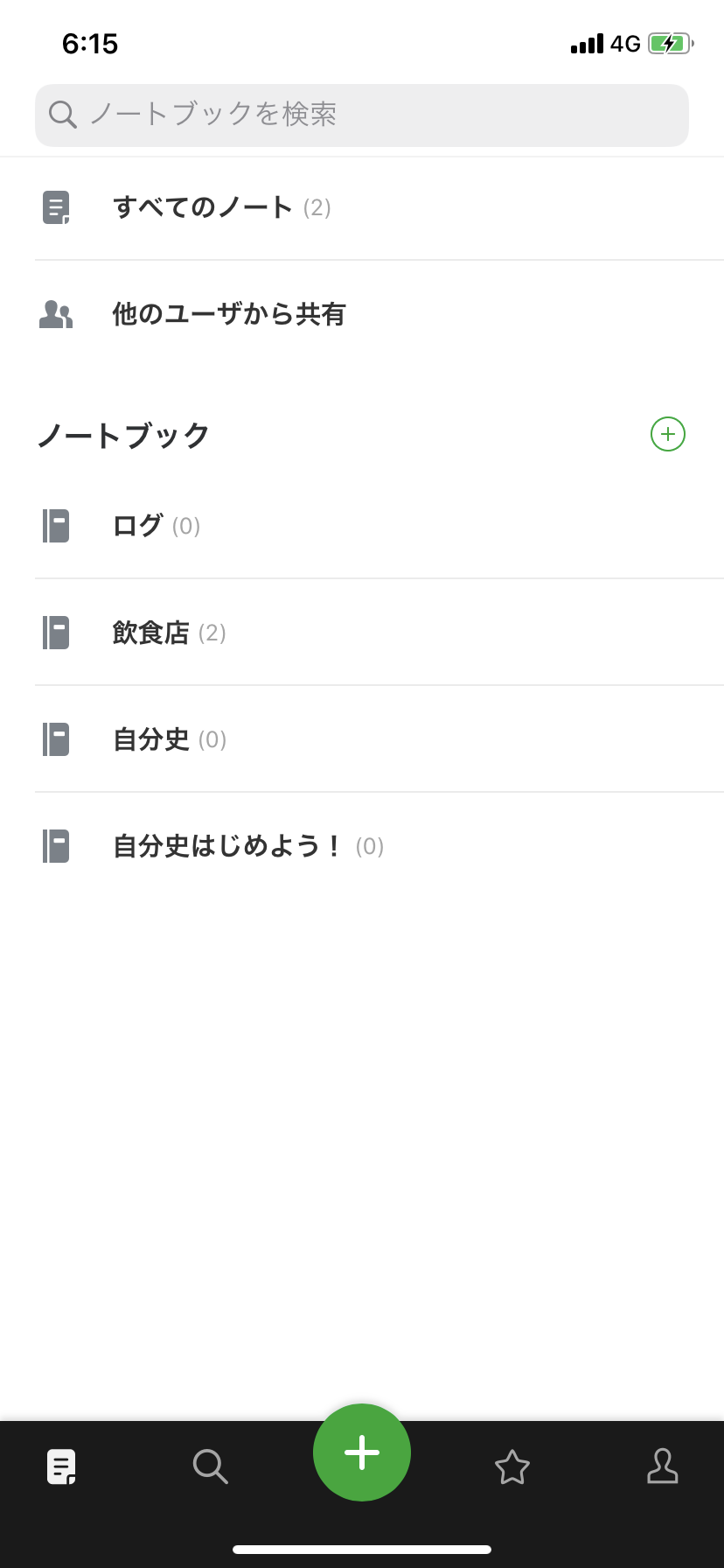This screenshot has width=724, height=1568.
Task: Switch to the search tab in the bottom bar
Action: click(x=210, y=1466)
